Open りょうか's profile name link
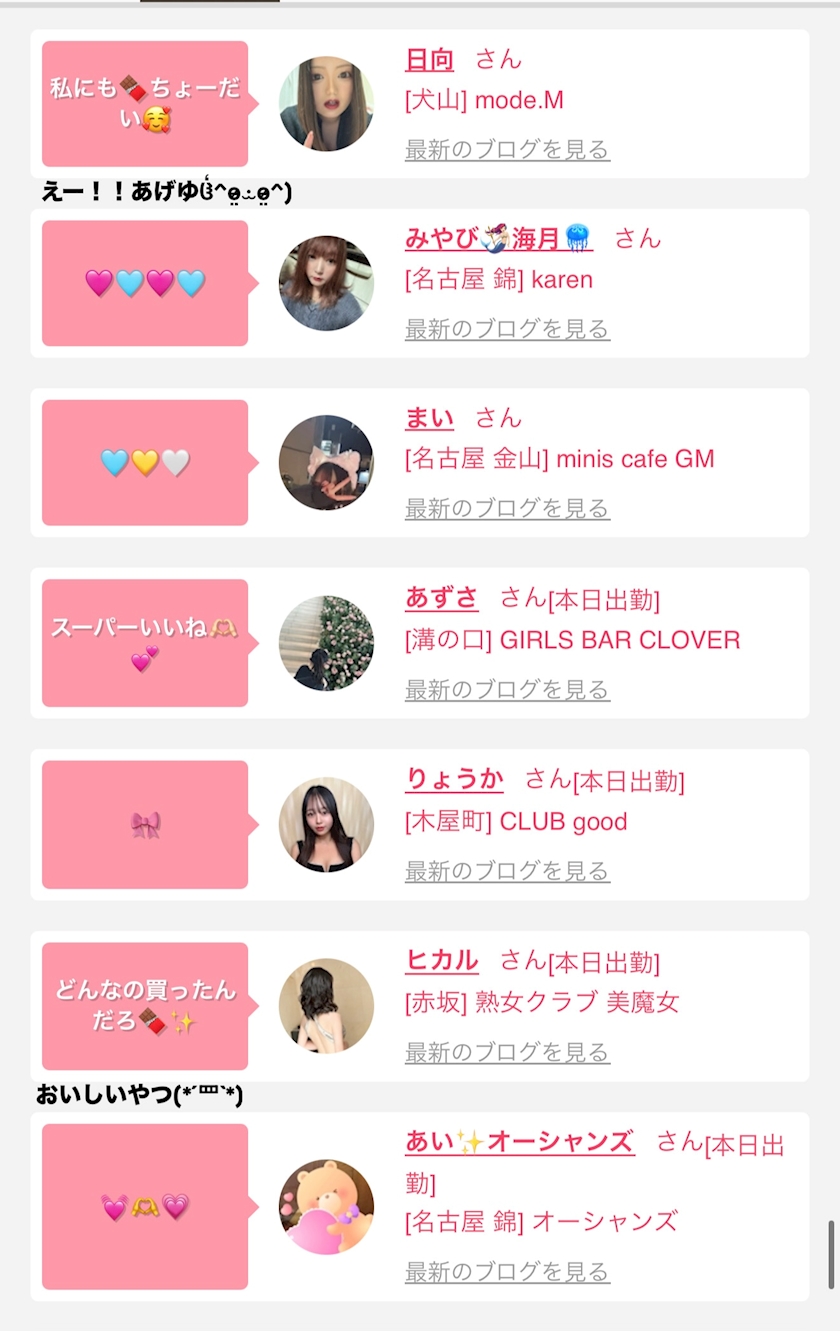 [x=454, y=780]
